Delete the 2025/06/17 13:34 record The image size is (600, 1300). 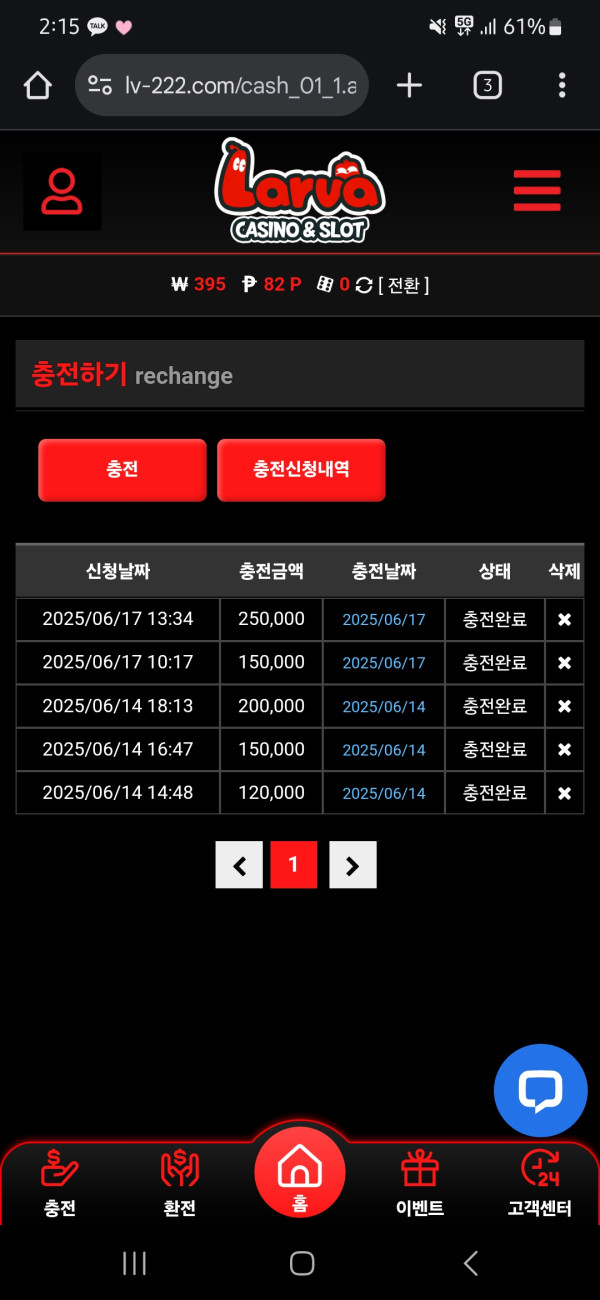pos(564,620)
